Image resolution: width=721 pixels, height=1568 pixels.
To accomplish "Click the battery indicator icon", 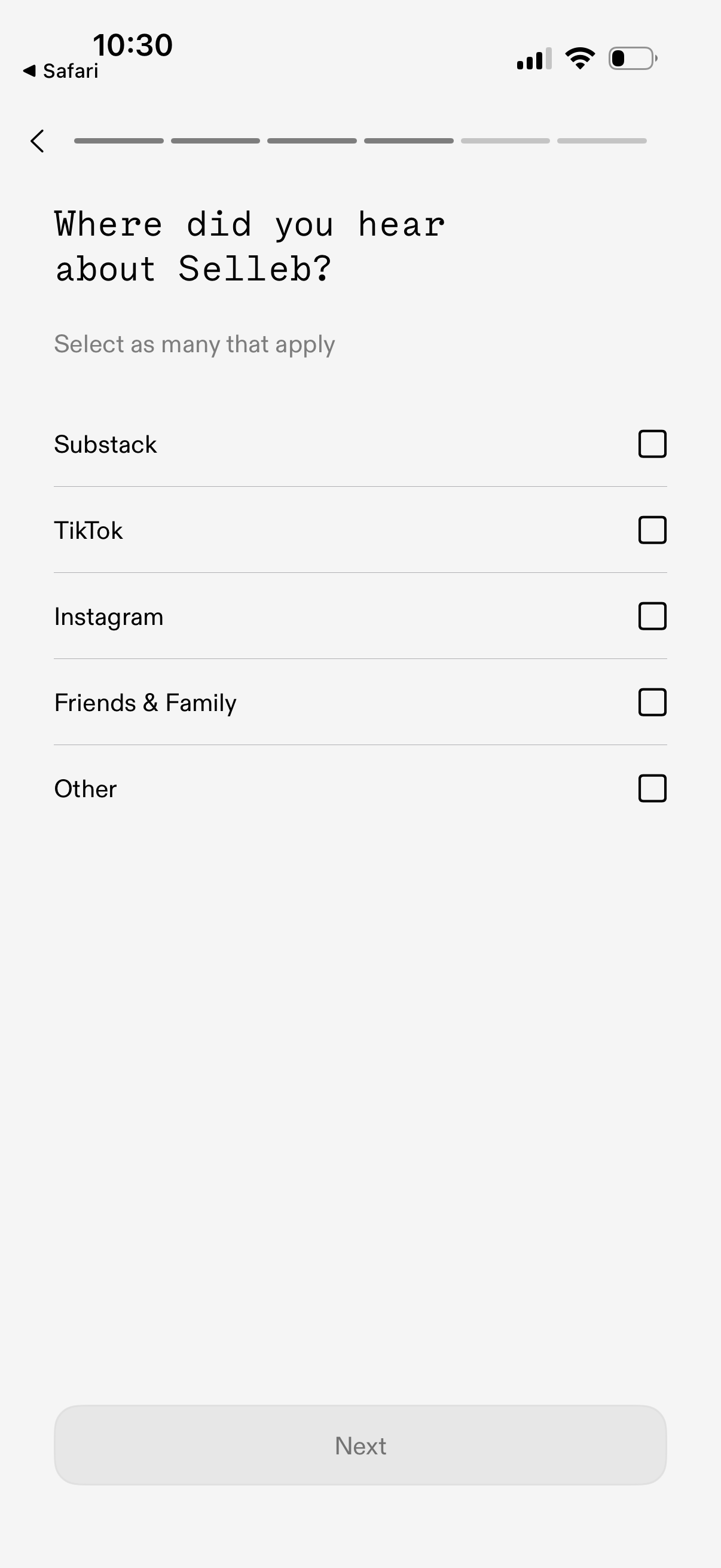I will [631, 58].
